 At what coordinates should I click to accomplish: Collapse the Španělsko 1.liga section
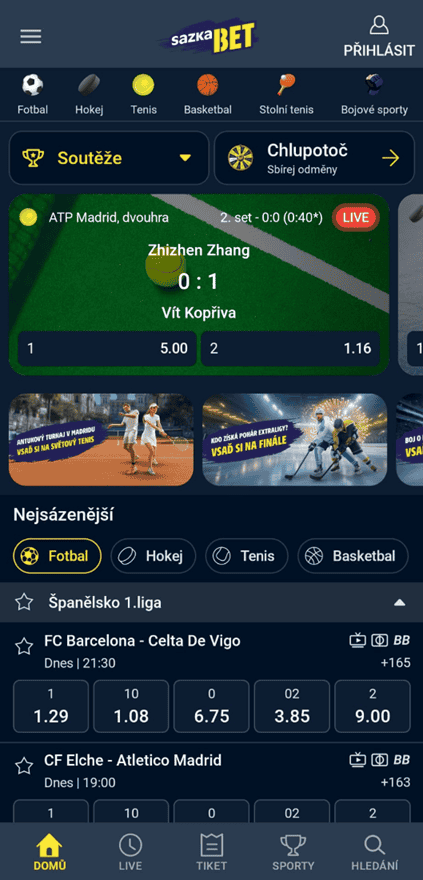click(399, 603)
